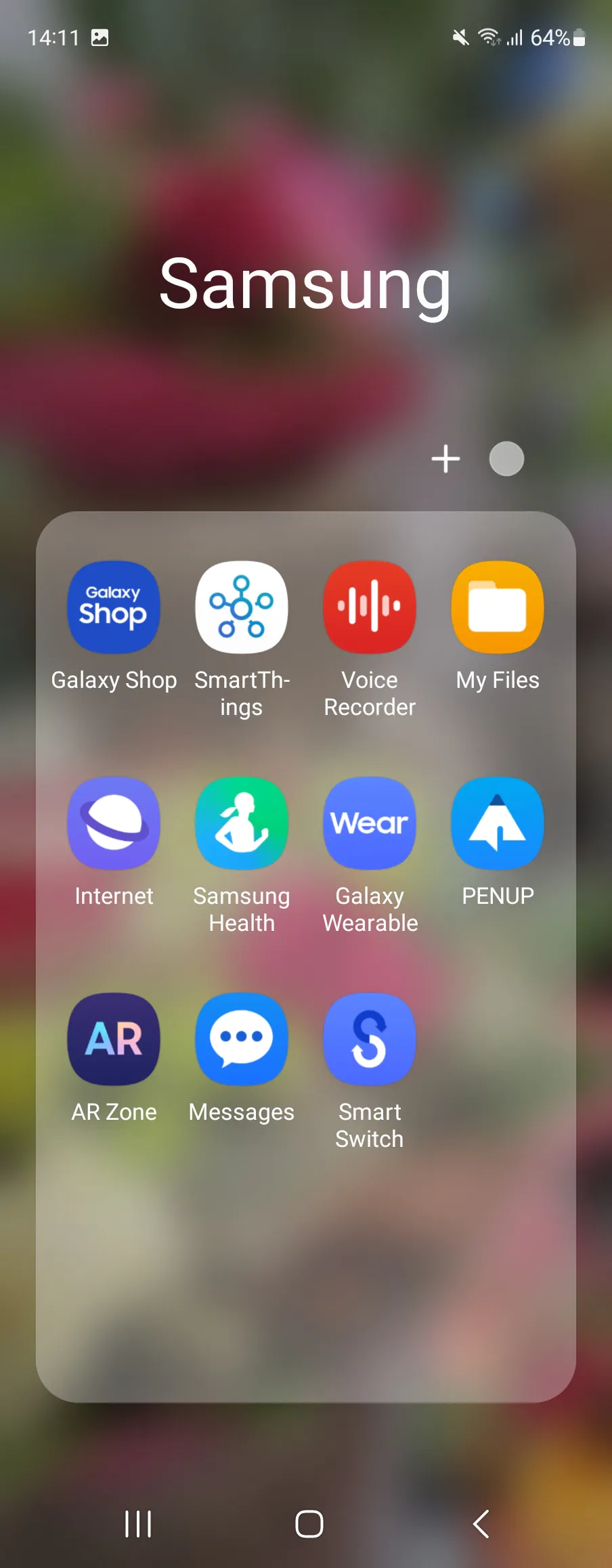Screen dimensions: 612x1568
Task: Launch AR Zone
Action: click(114, 1039)
